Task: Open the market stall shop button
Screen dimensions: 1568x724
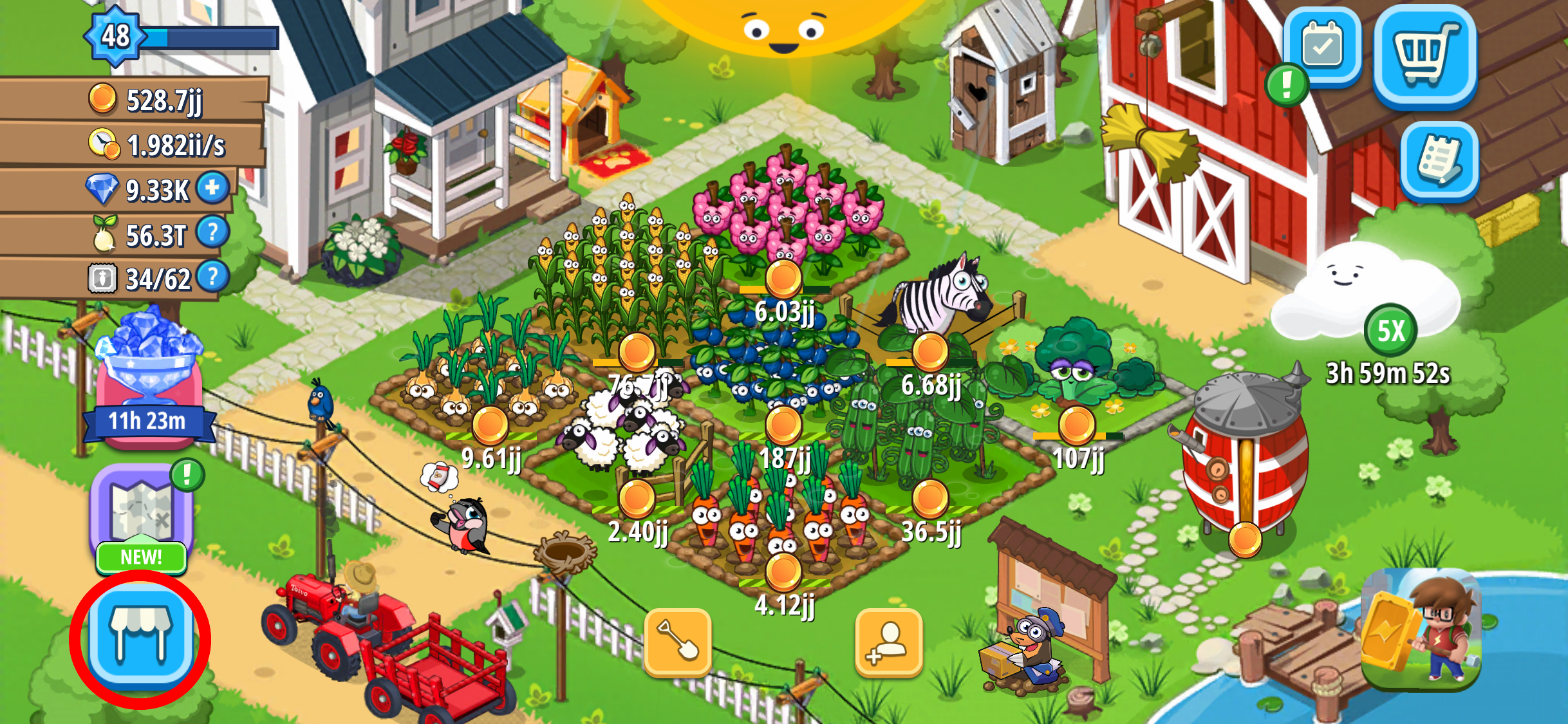Action: pyautogui.click(x=140, y=636)
